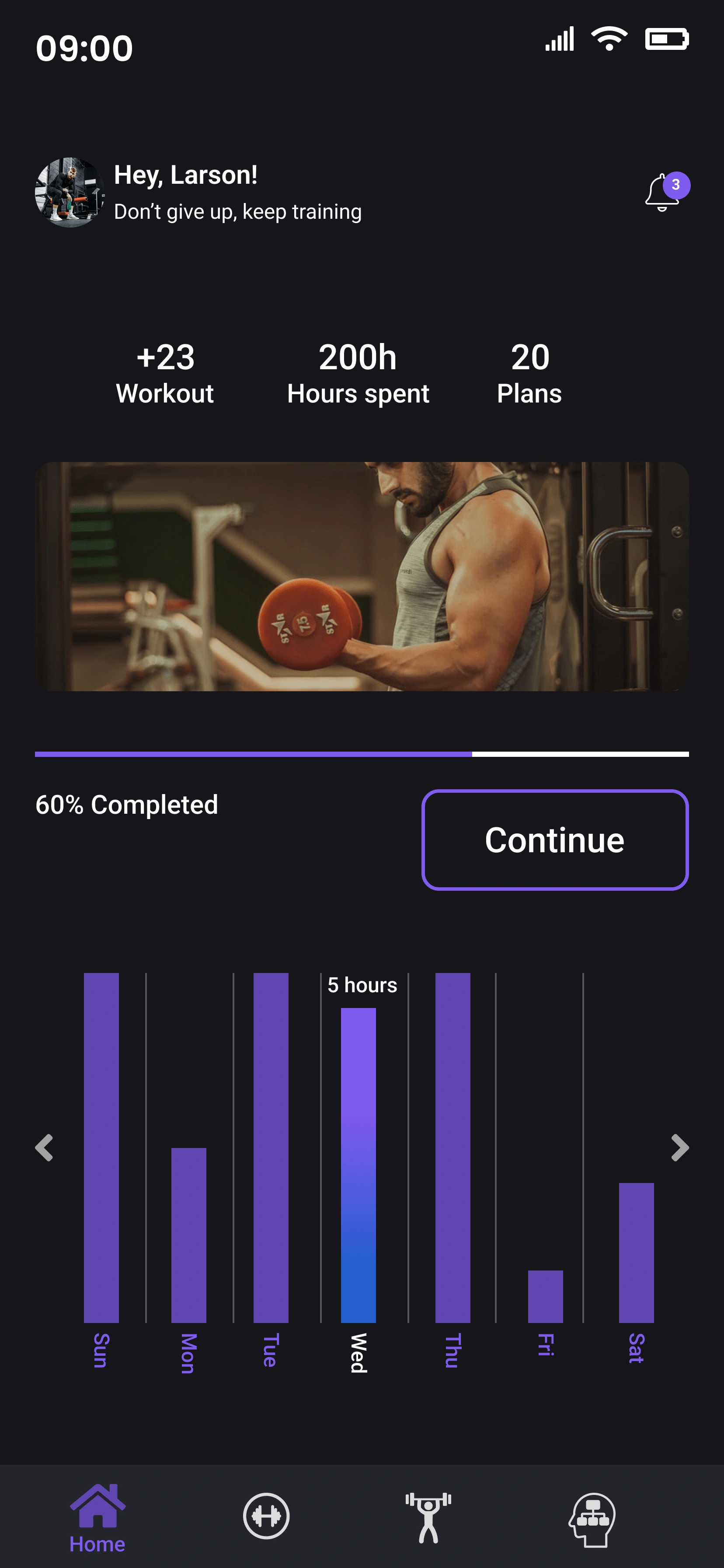This screenshot has height=1568, width=724.
Task: Select the Sun bar in the chart
Action: (x=101, y=1148)
